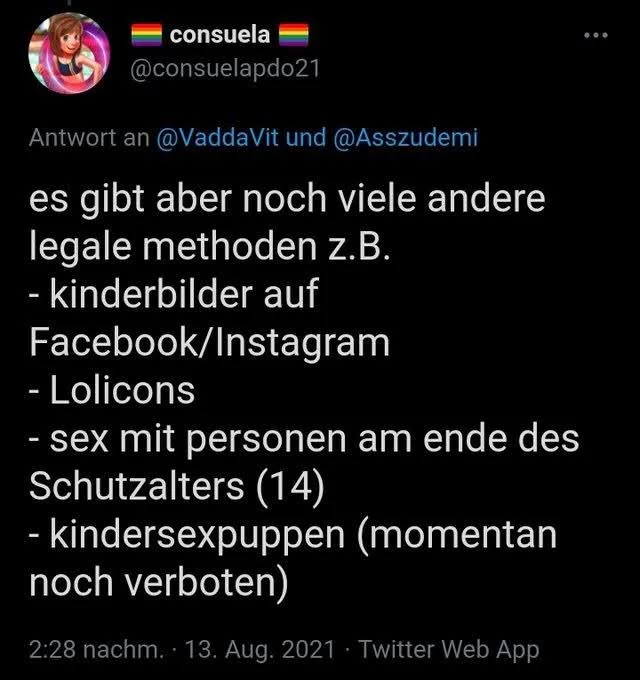Screen dimensions: 640x680
Task: Open consuela's profile picture
Action: 69,54
